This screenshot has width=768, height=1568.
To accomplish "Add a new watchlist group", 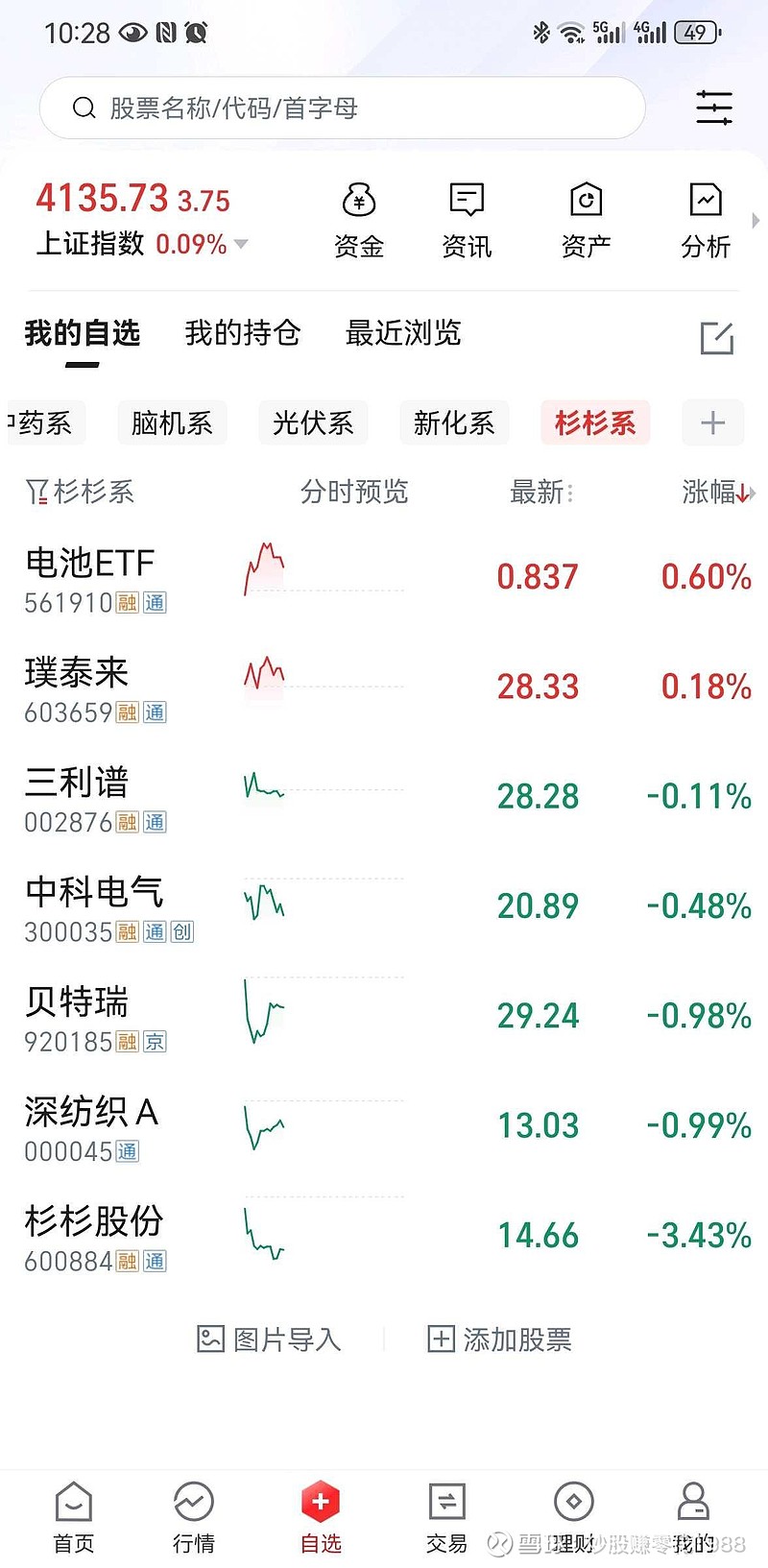I will pyautogui.click(x=712, y=422).
